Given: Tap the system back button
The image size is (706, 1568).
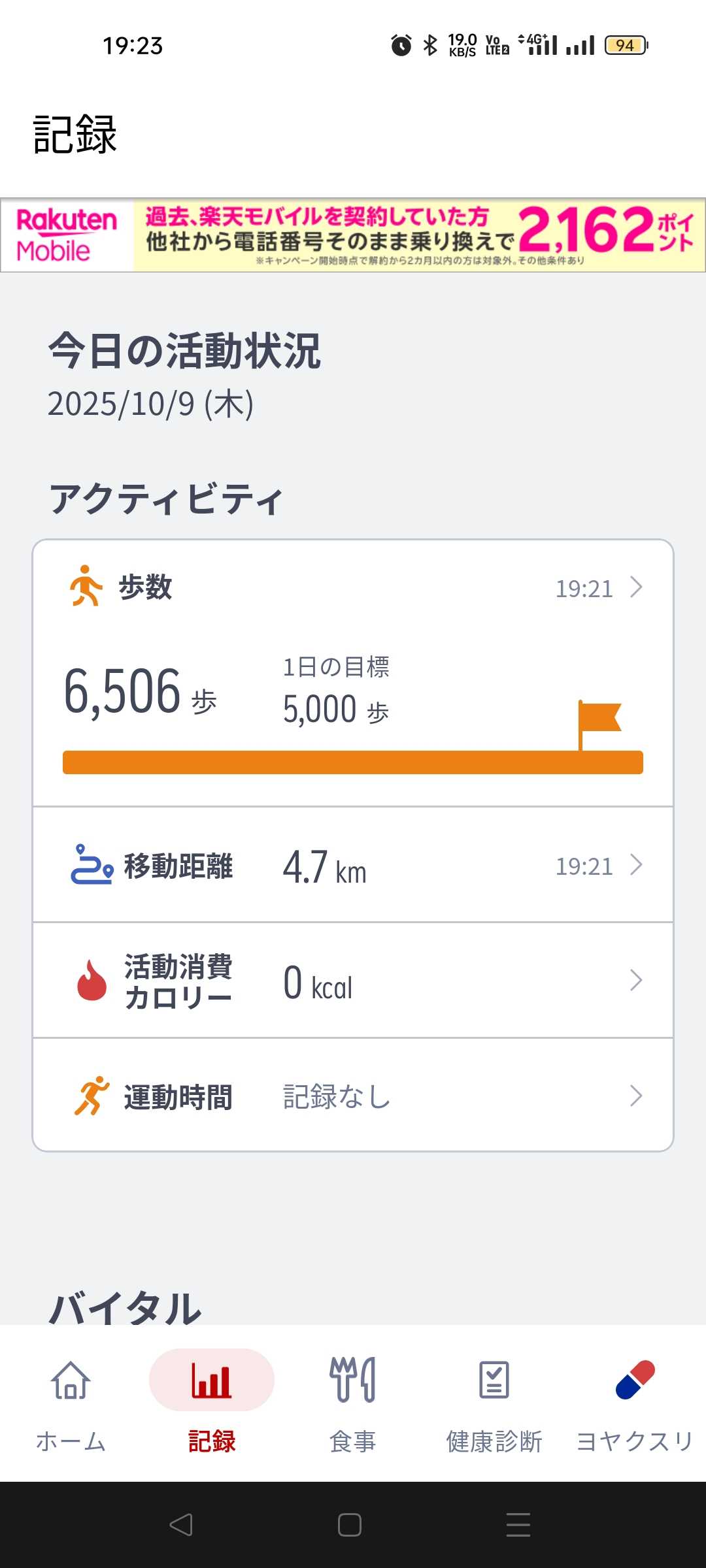Looking at the screenshot, I should pos(181,1525).
